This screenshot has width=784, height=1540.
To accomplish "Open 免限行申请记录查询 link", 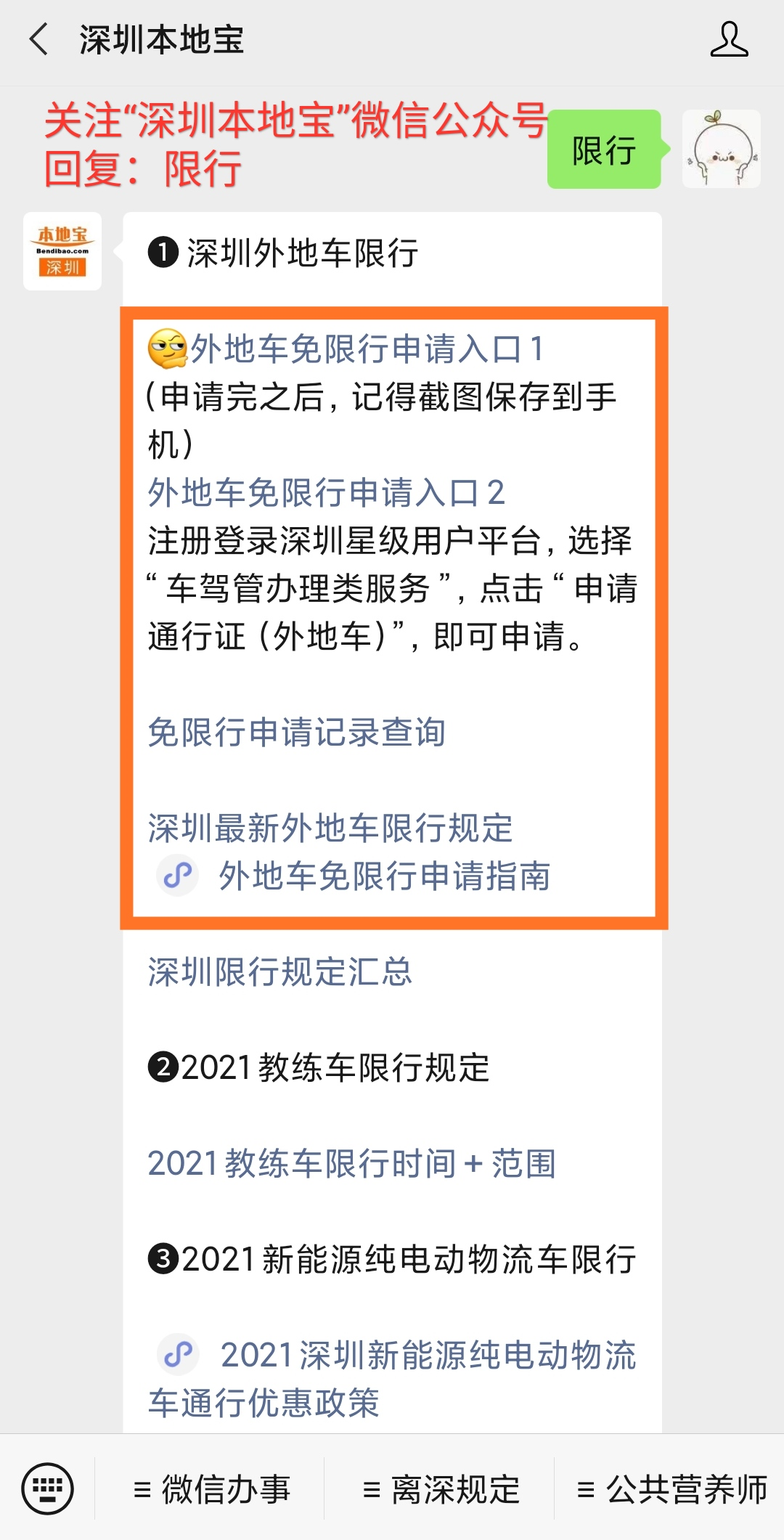I will (296, 732).
